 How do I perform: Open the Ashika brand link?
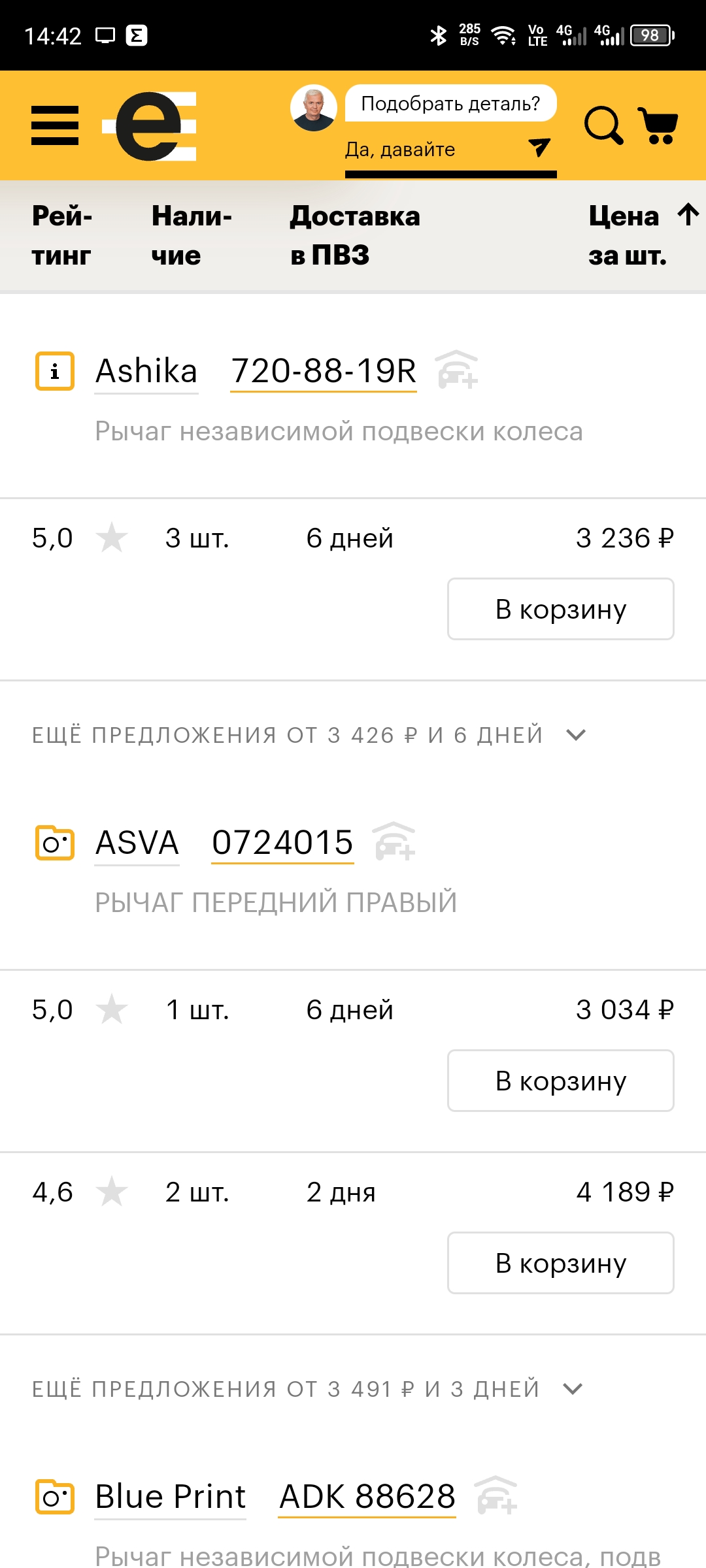(146, 371)
